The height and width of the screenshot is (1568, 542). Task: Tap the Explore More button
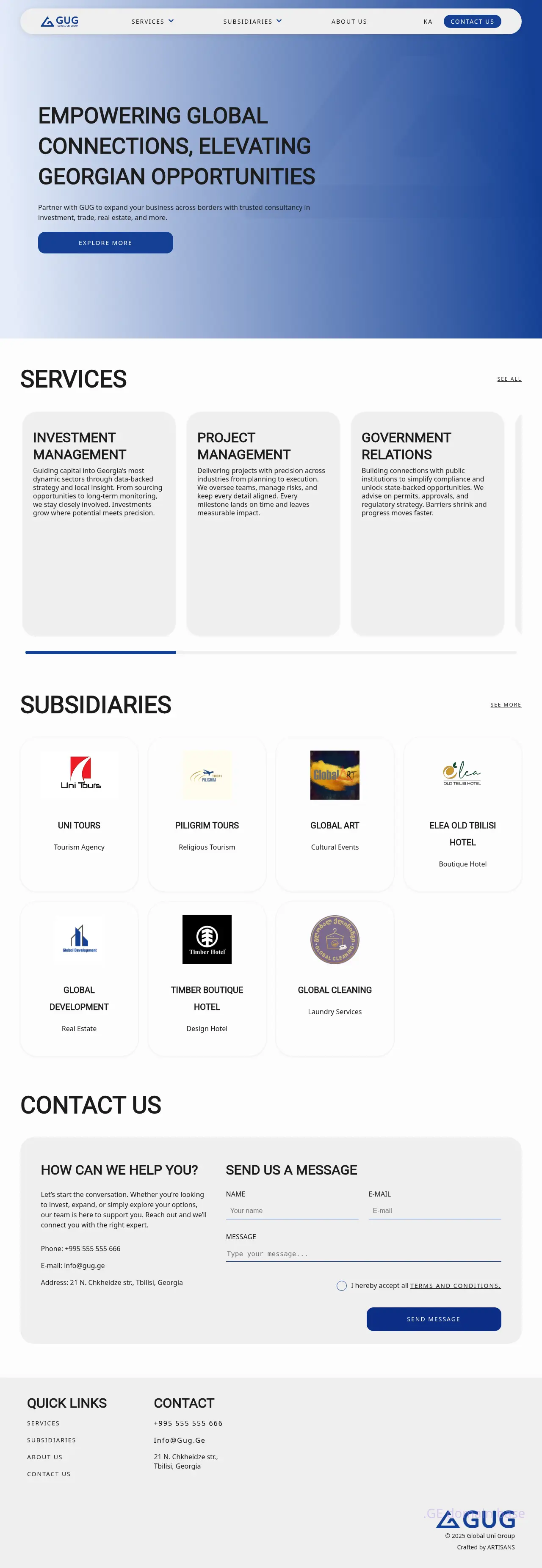[x=105, y=242]
